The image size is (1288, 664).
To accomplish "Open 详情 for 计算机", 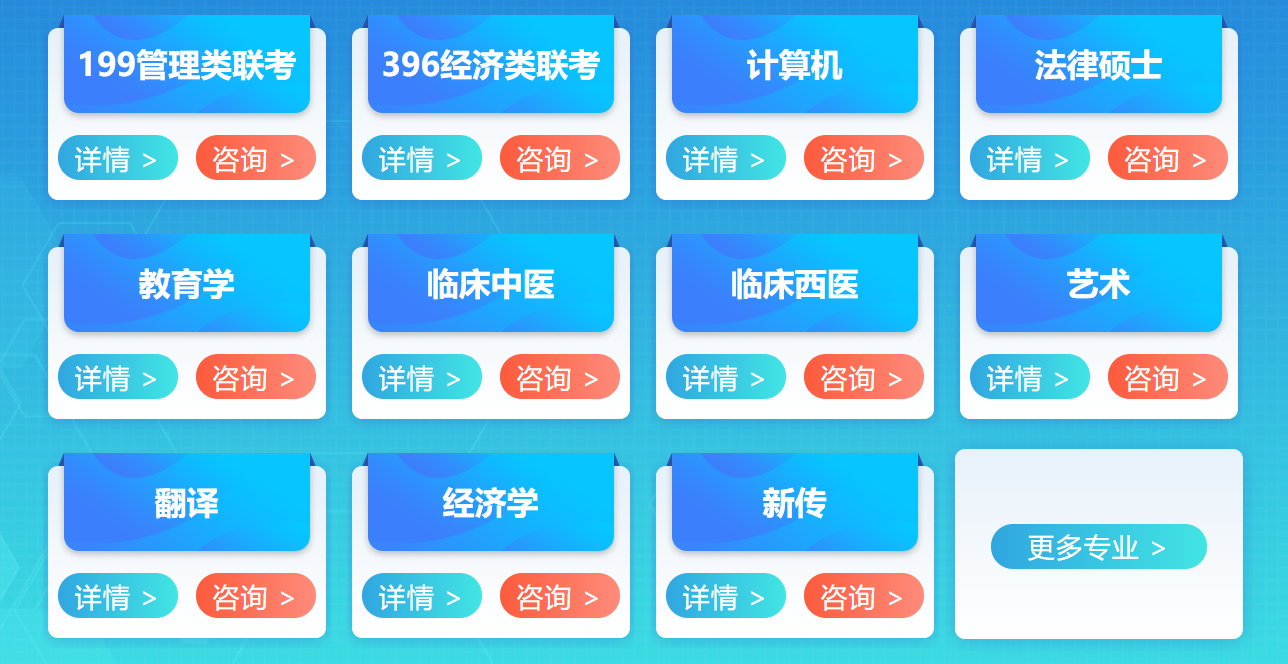I will (726, 158).
